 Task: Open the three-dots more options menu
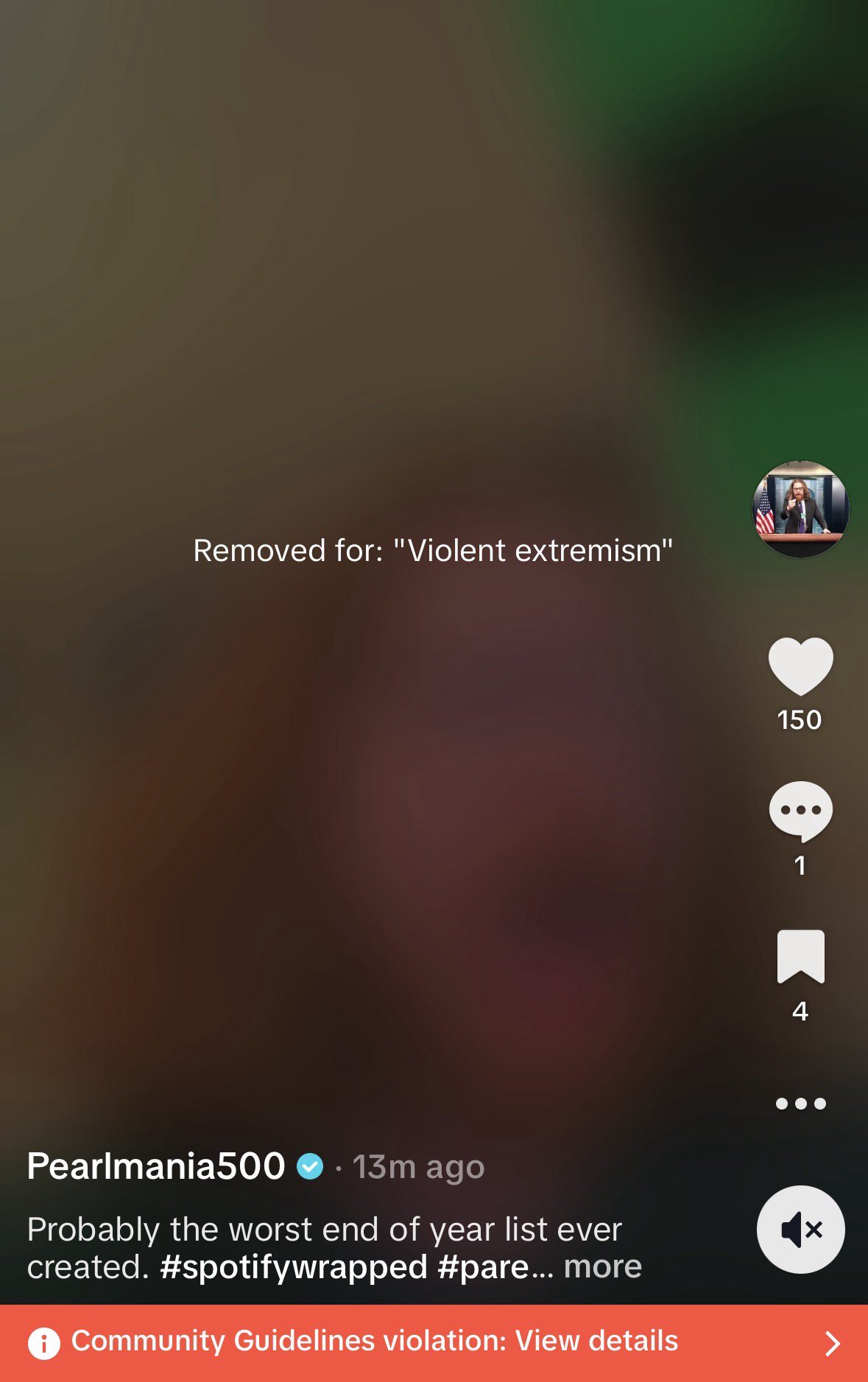(x=800, y=1103)
